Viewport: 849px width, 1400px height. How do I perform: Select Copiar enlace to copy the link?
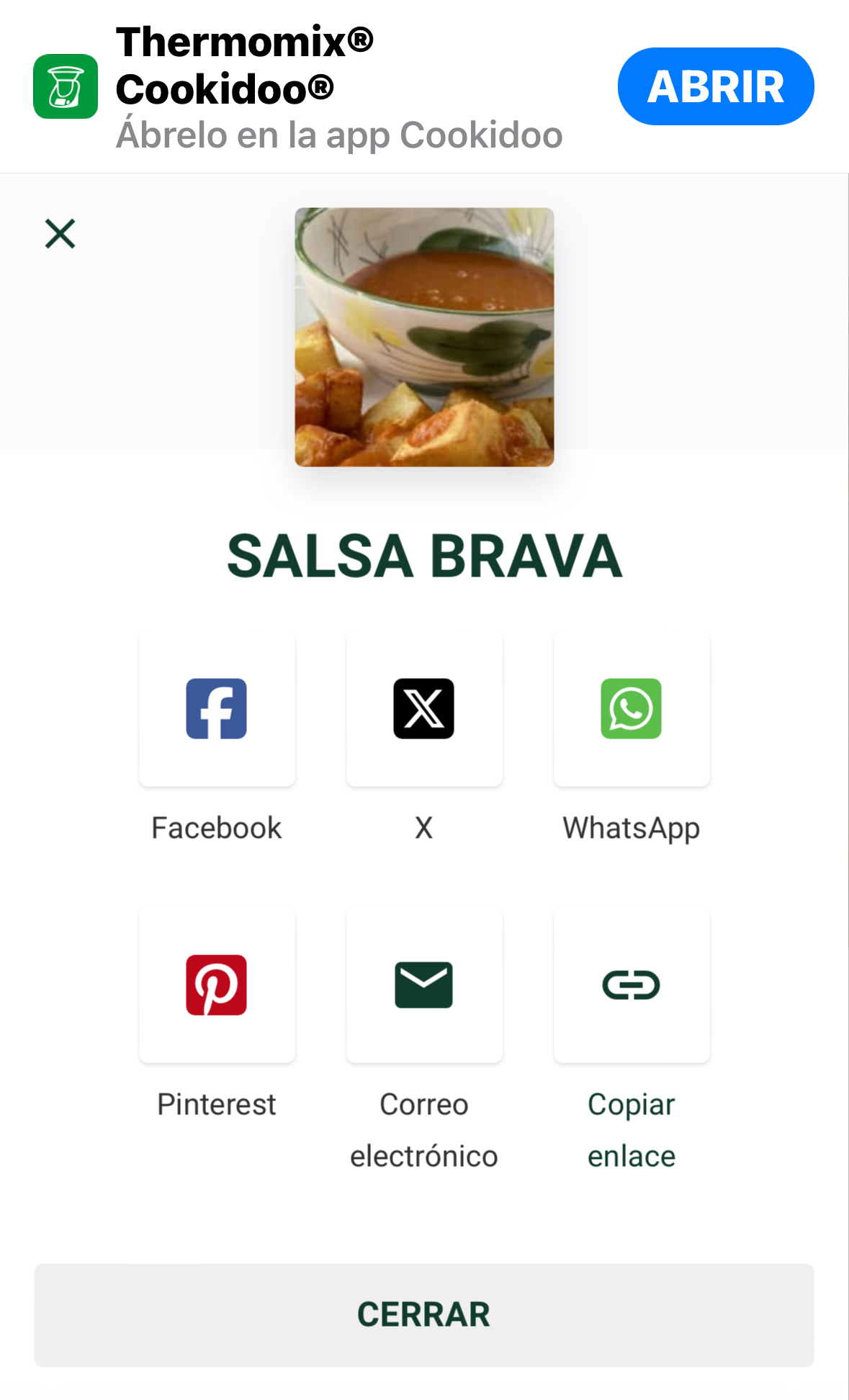(632, 985)
